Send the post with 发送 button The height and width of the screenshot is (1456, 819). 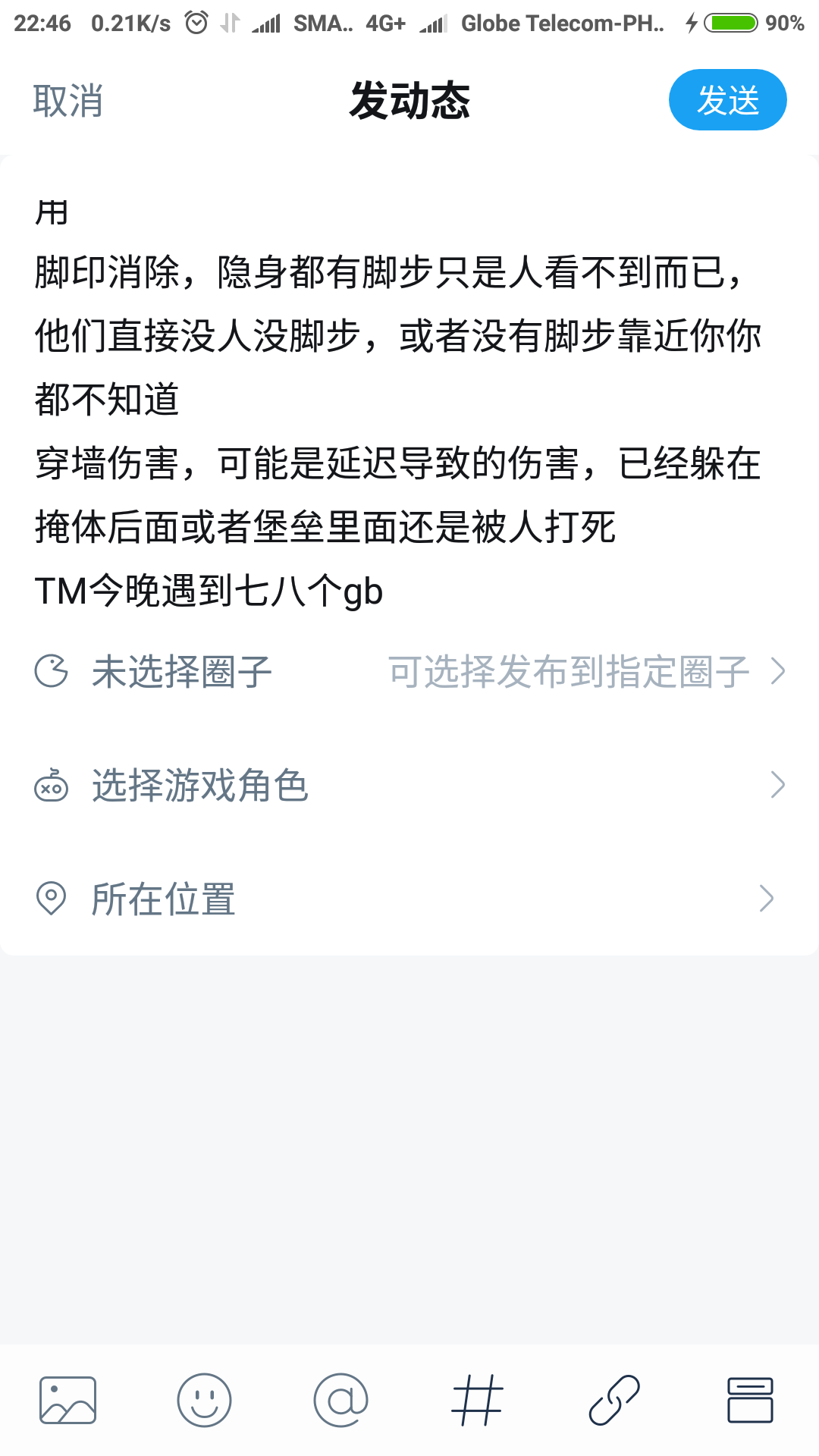(x=727, y=100)
